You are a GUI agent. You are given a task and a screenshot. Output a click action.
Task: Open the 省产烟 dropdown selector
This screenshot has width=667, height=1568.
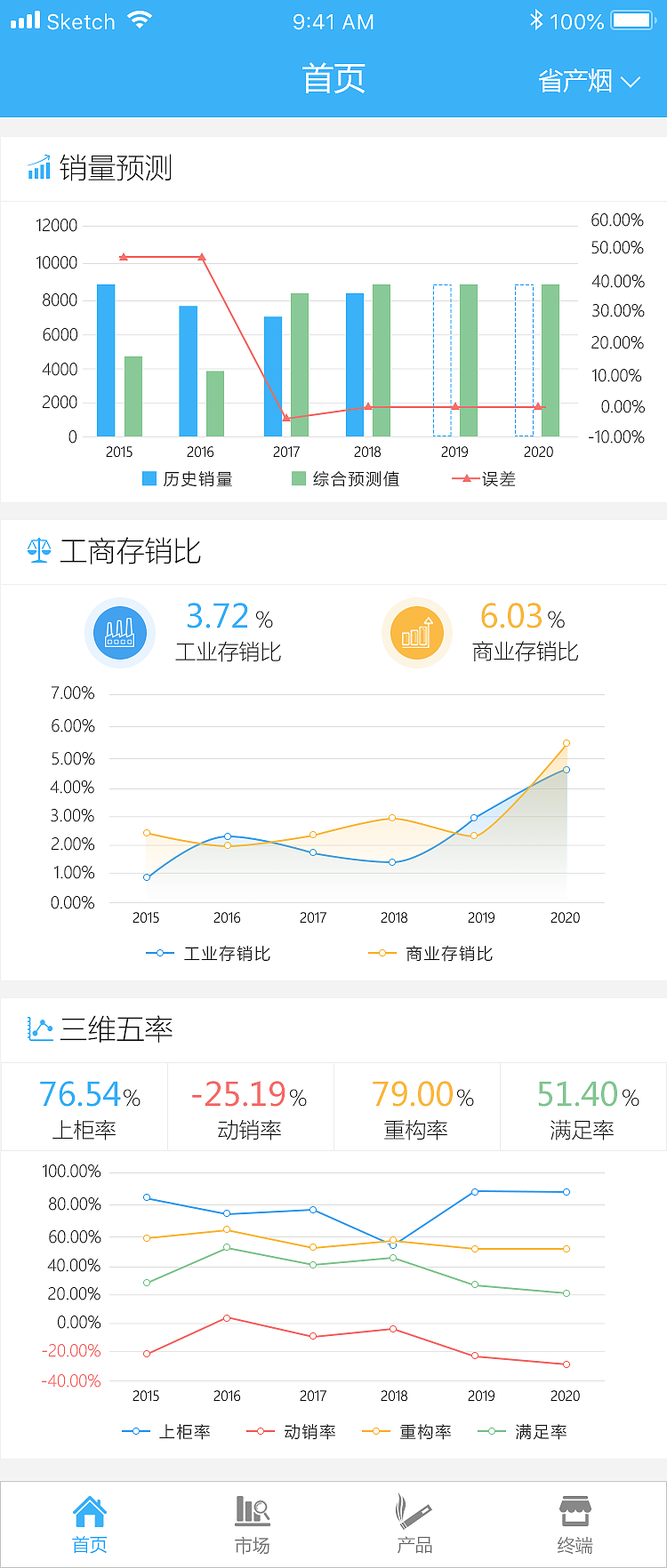586,78
